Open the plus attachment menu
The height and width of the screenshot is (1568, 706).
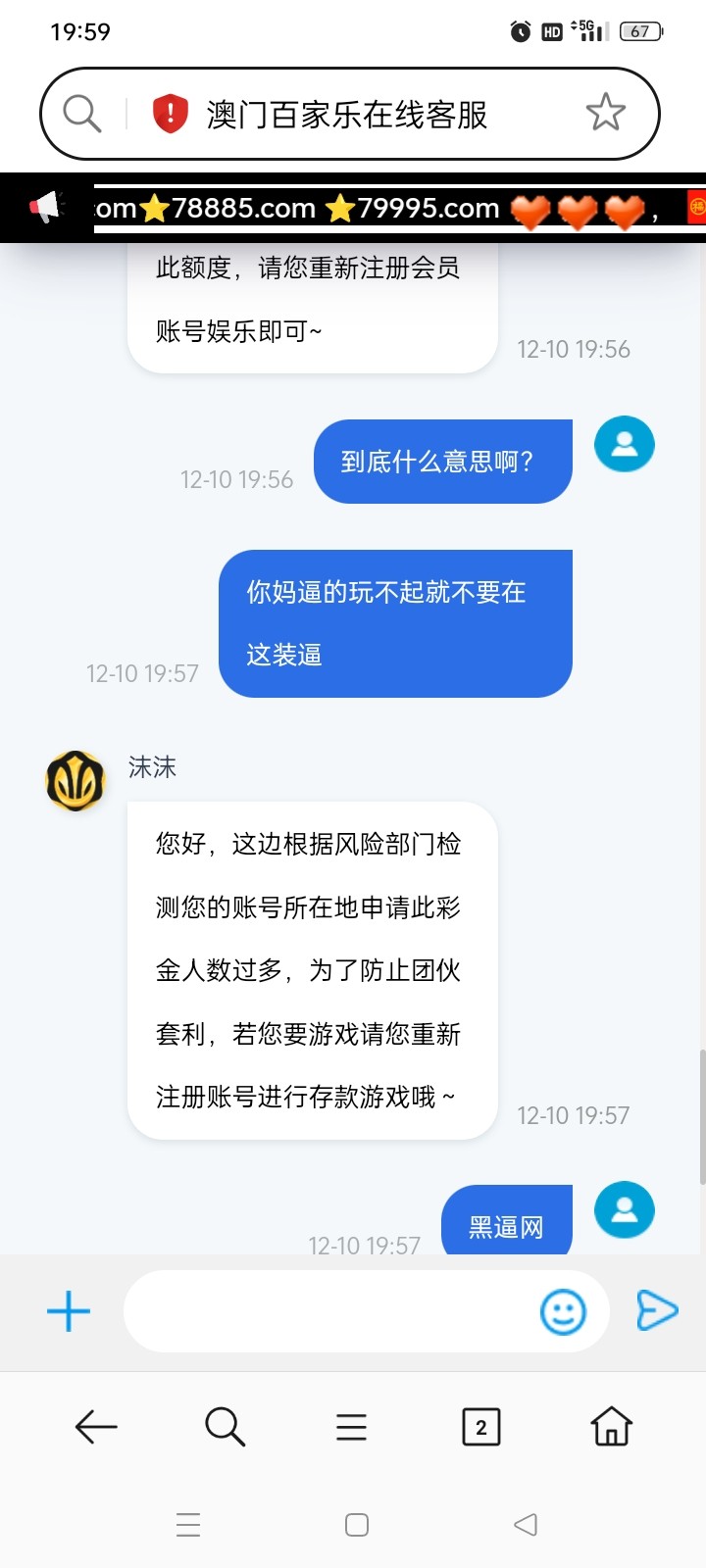pos(69,1311)
